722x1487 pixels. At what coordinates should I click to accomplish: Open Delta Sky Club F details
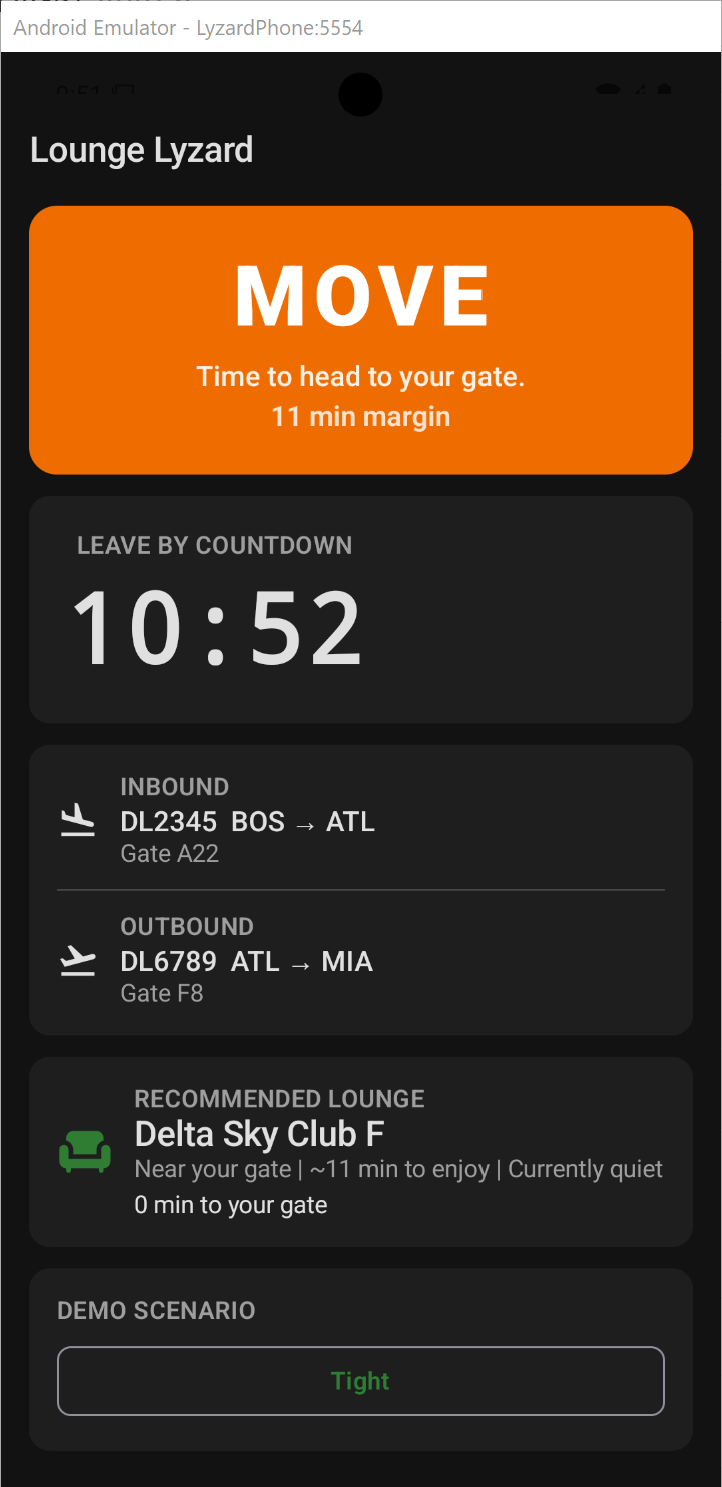coord(258,1134)
